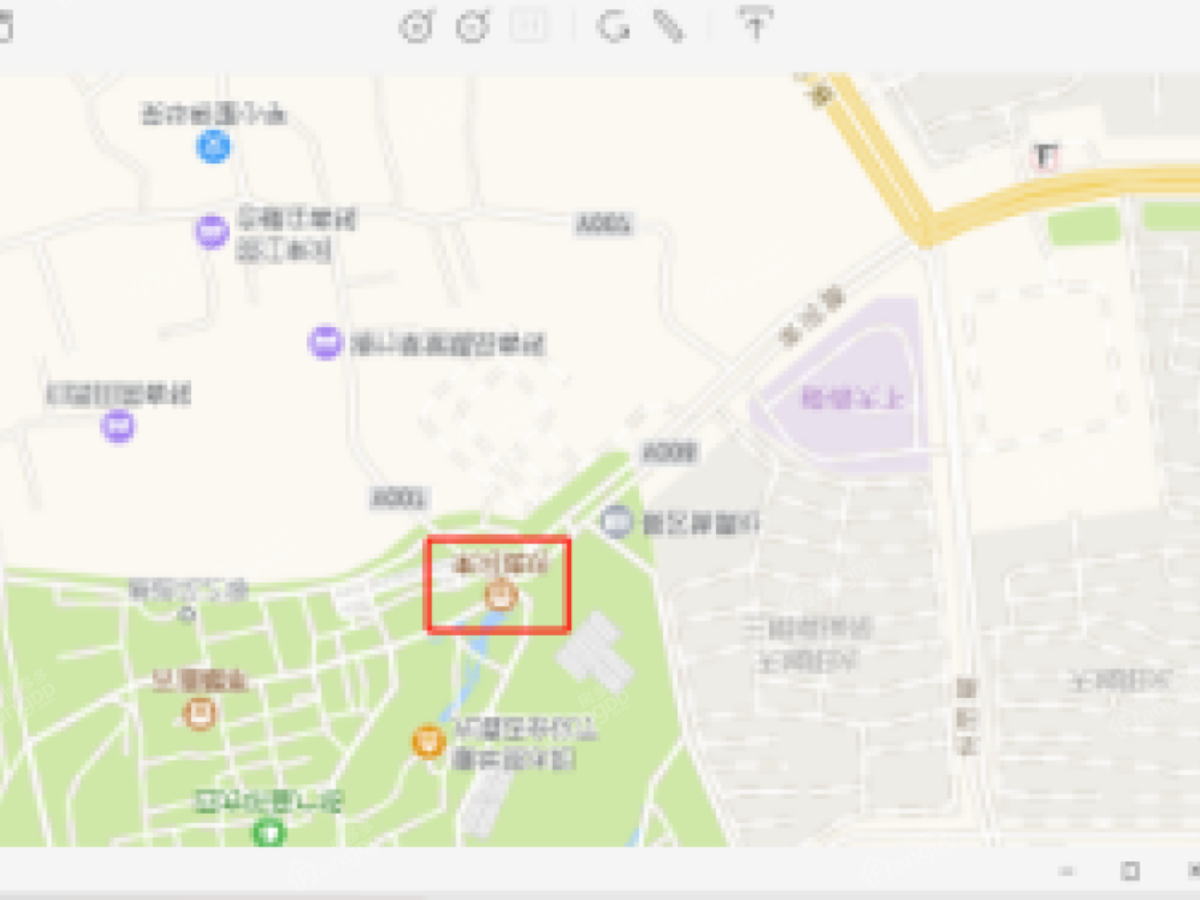Minimize the app window

tap(1067, 871)
